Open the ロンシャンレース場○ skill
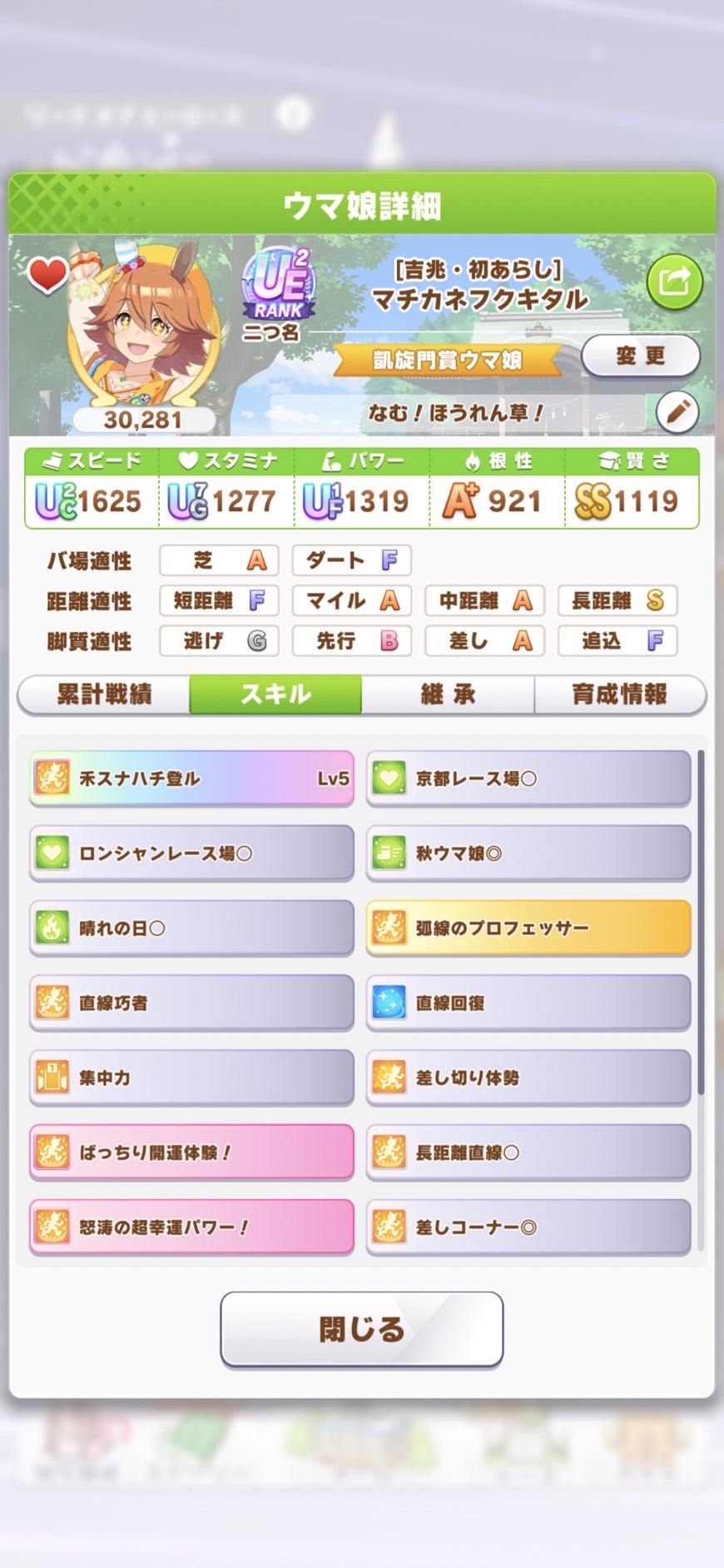724x1568 pixels. (x=191, y=854)
